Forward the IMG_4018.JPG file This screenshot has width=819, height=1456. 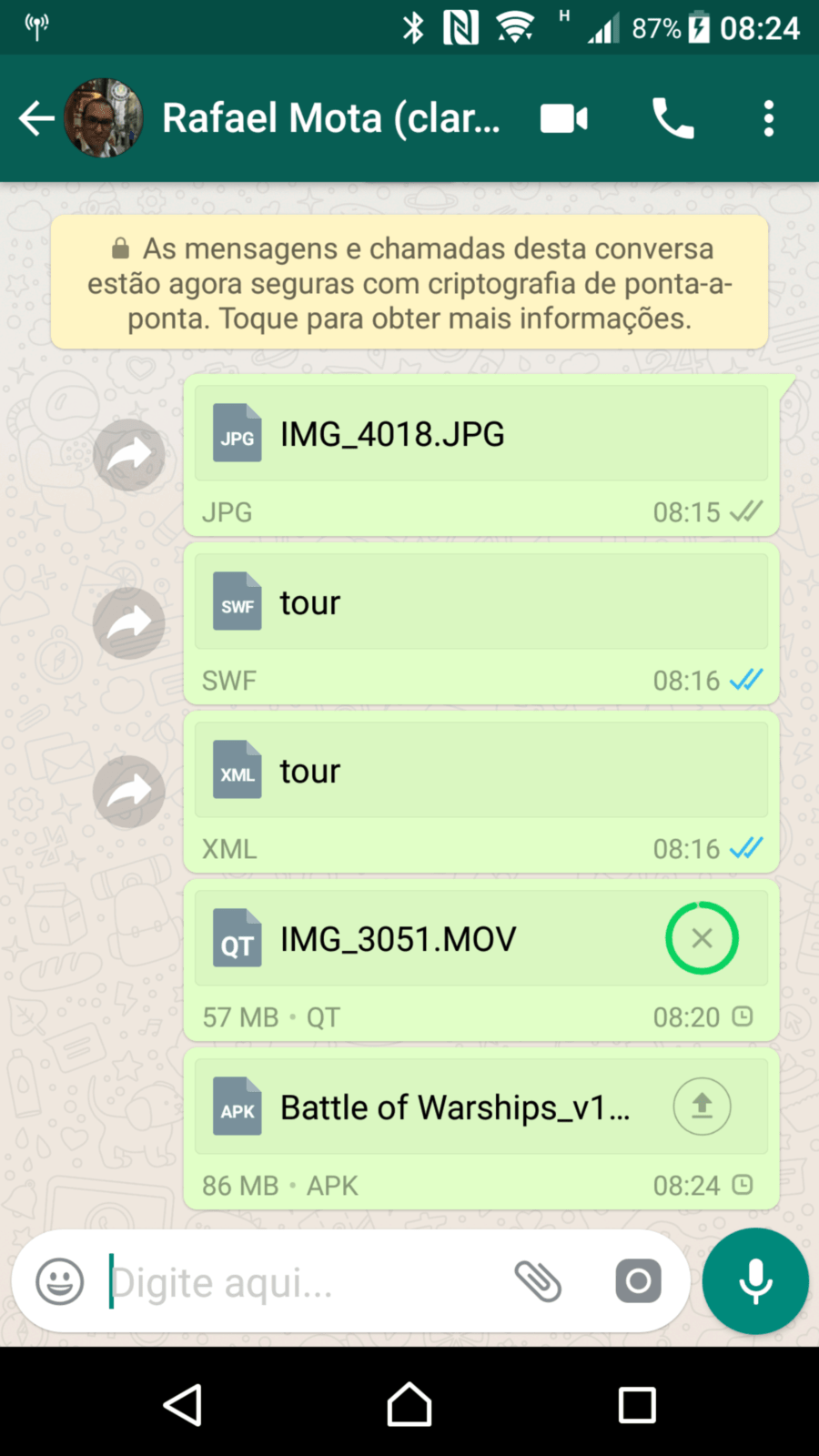click(129, 455)
